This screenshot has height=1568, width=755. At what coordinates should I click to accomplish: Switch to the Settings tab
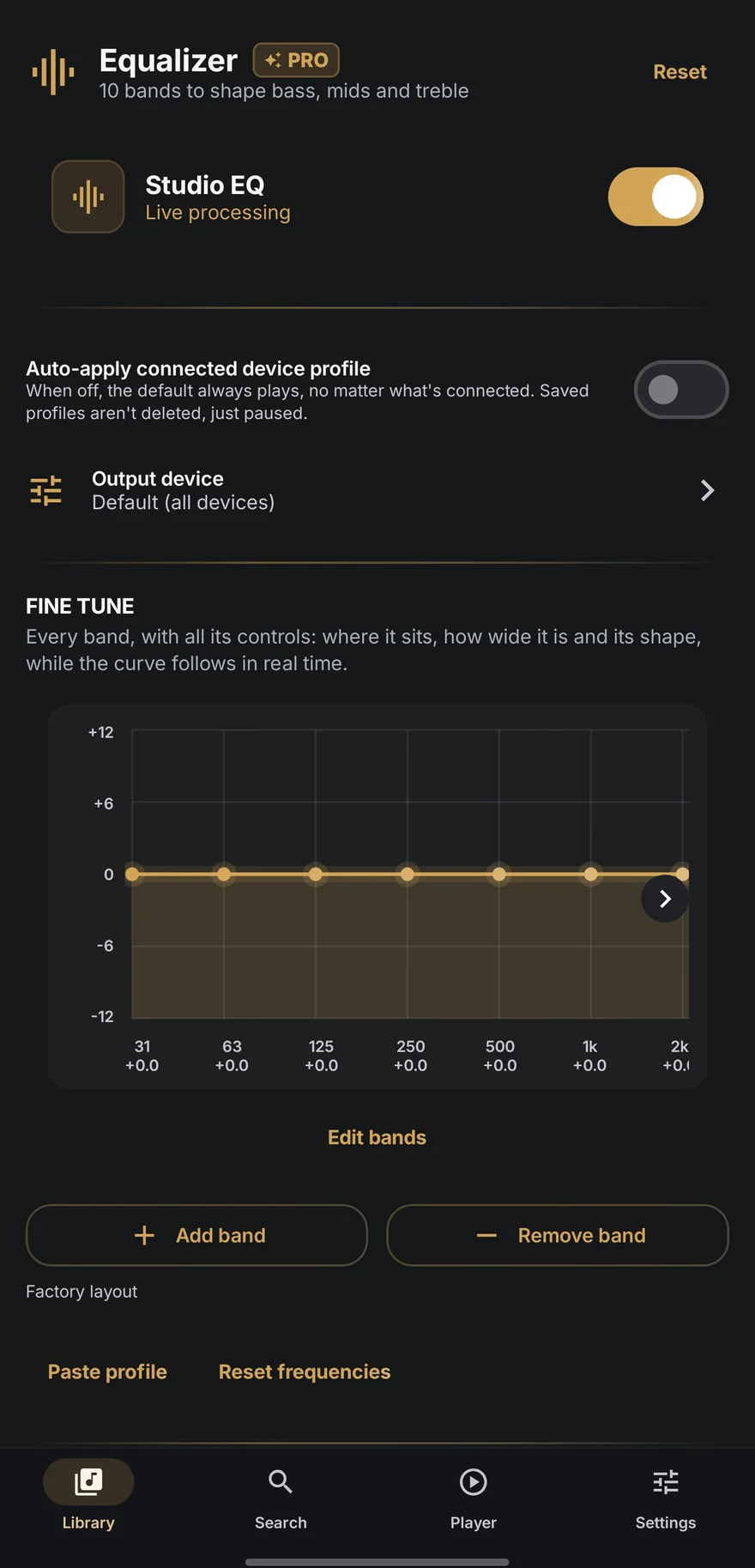[666, 1496]
